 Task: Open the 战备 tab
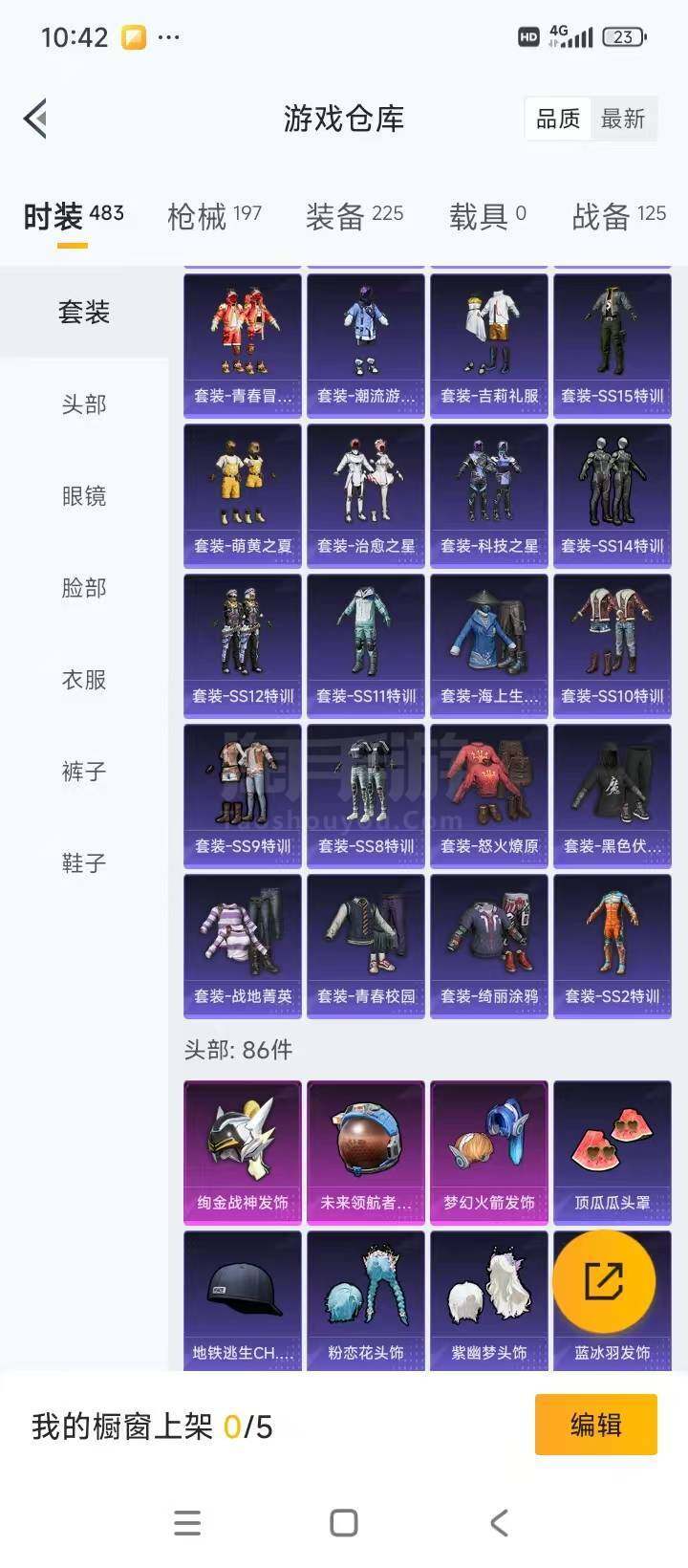(618, 216)
